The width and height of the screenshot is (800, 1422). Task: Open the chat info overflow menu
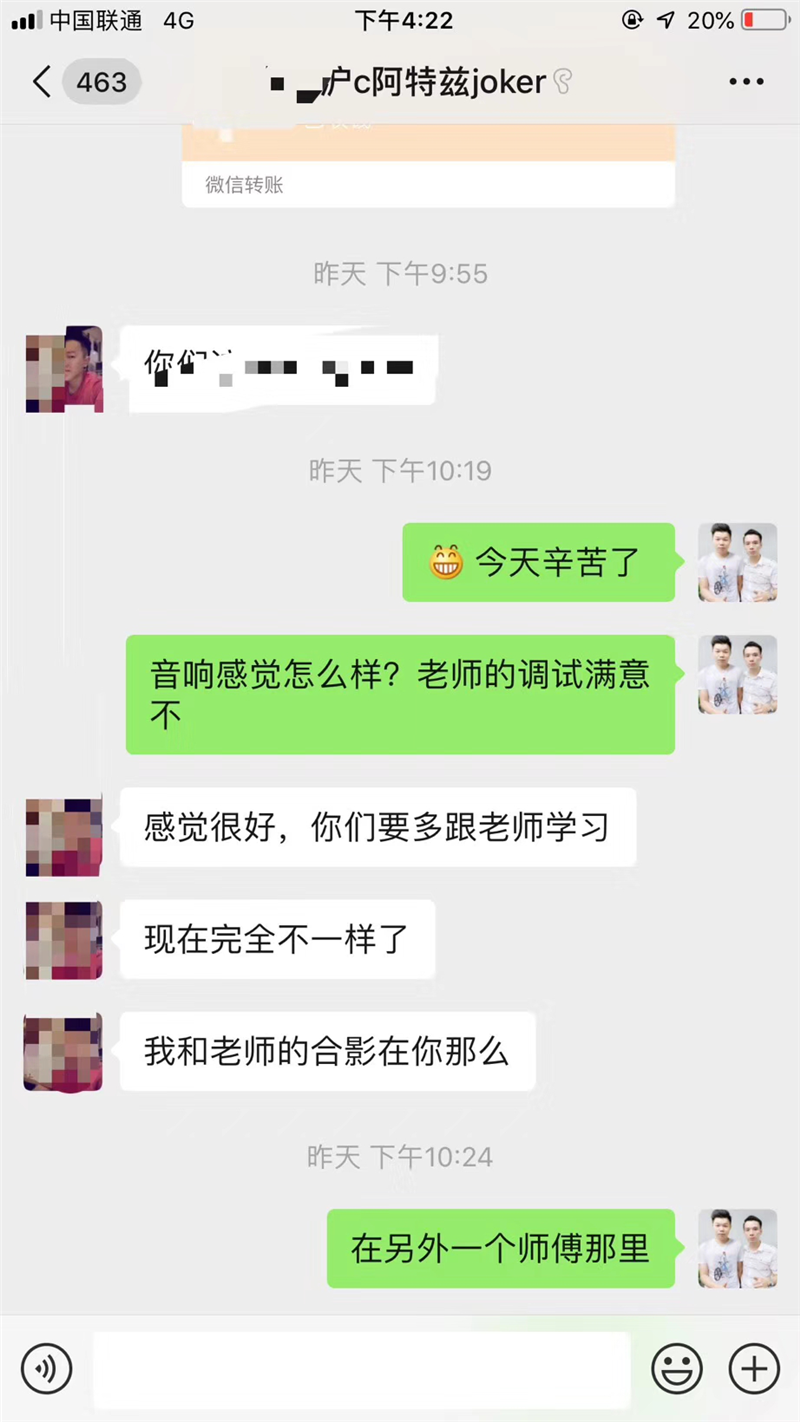pyautogui.click(x=746, y=82)
